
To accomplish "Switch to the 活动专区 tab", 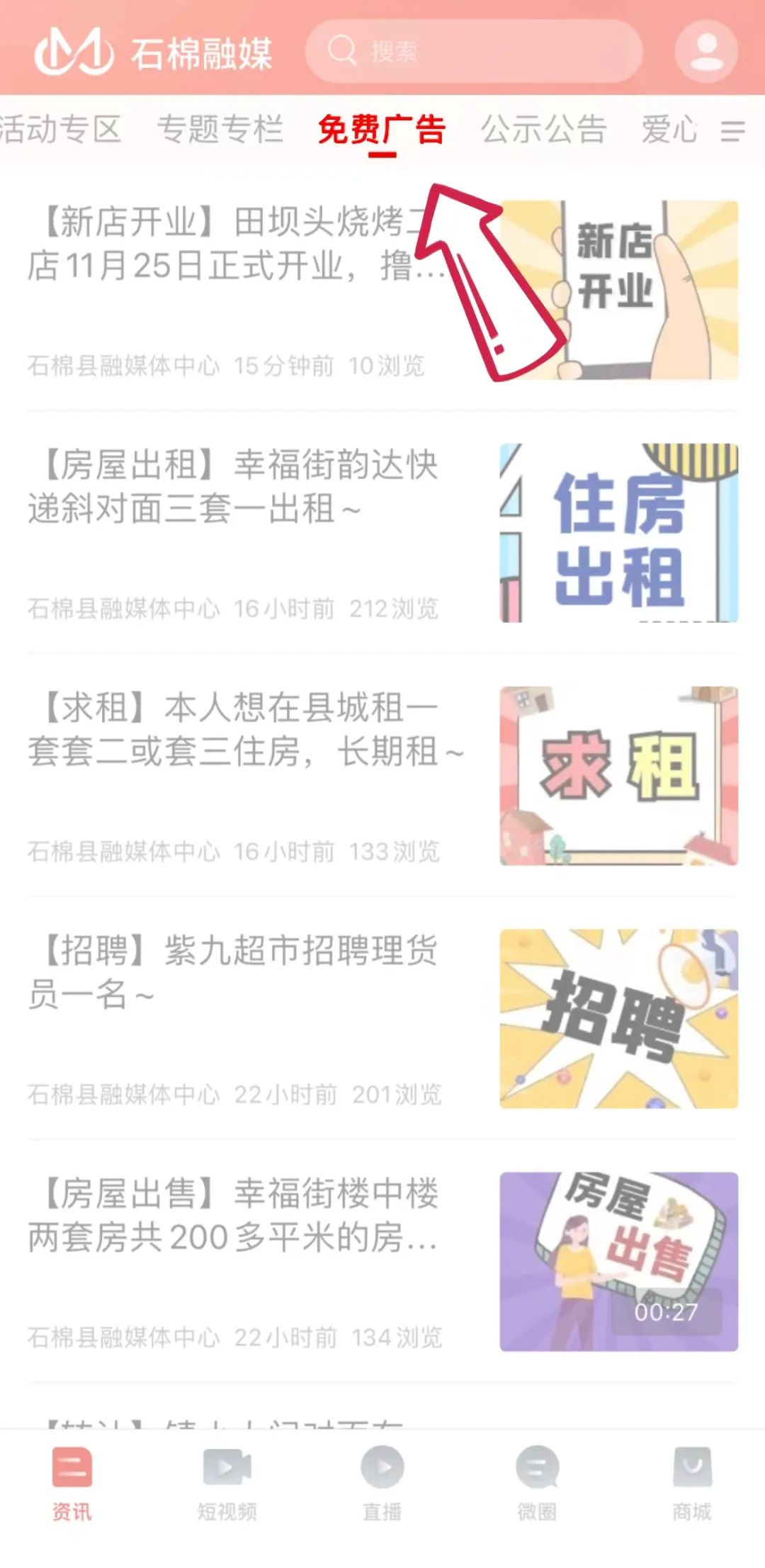I will point(60,130).
